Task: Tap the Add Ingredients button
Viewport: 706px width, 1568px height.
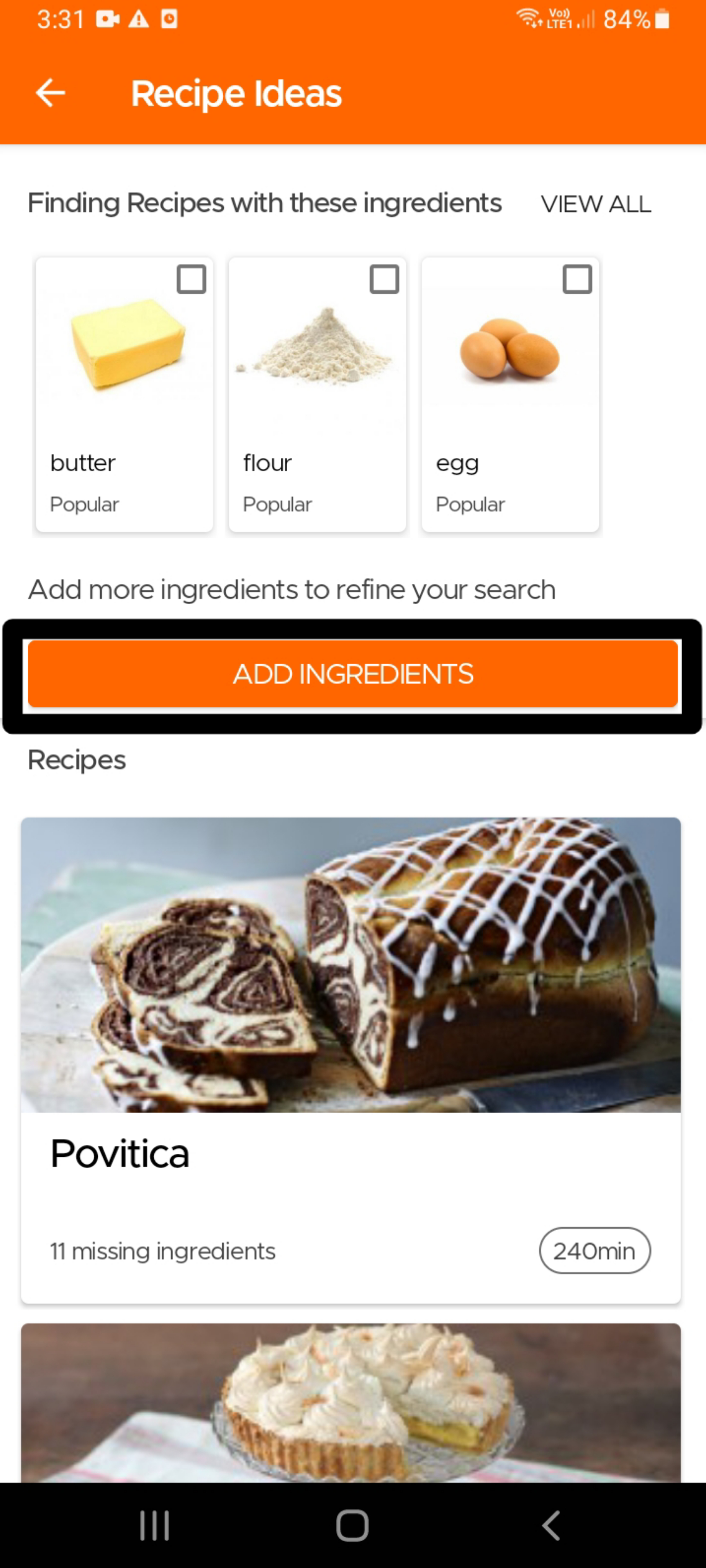Action: point(353,674)
